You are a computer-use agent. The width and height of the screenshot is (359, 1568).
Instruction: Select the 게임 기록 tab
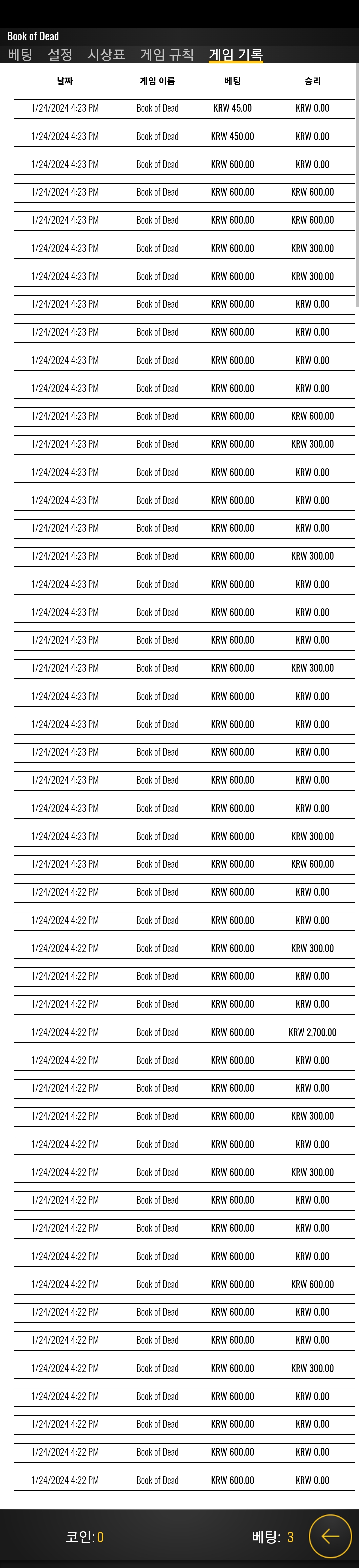pos(236,54)
